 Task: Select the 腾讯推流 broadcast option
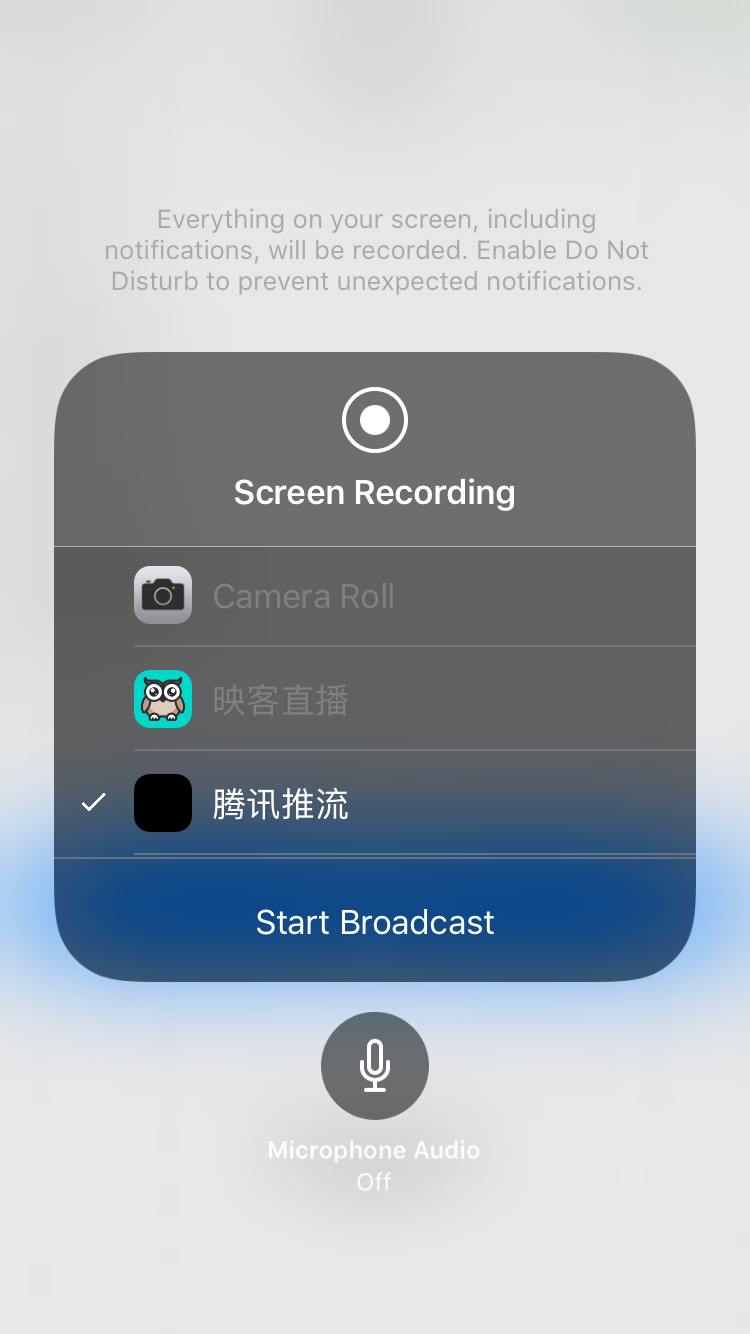(375, 803)
